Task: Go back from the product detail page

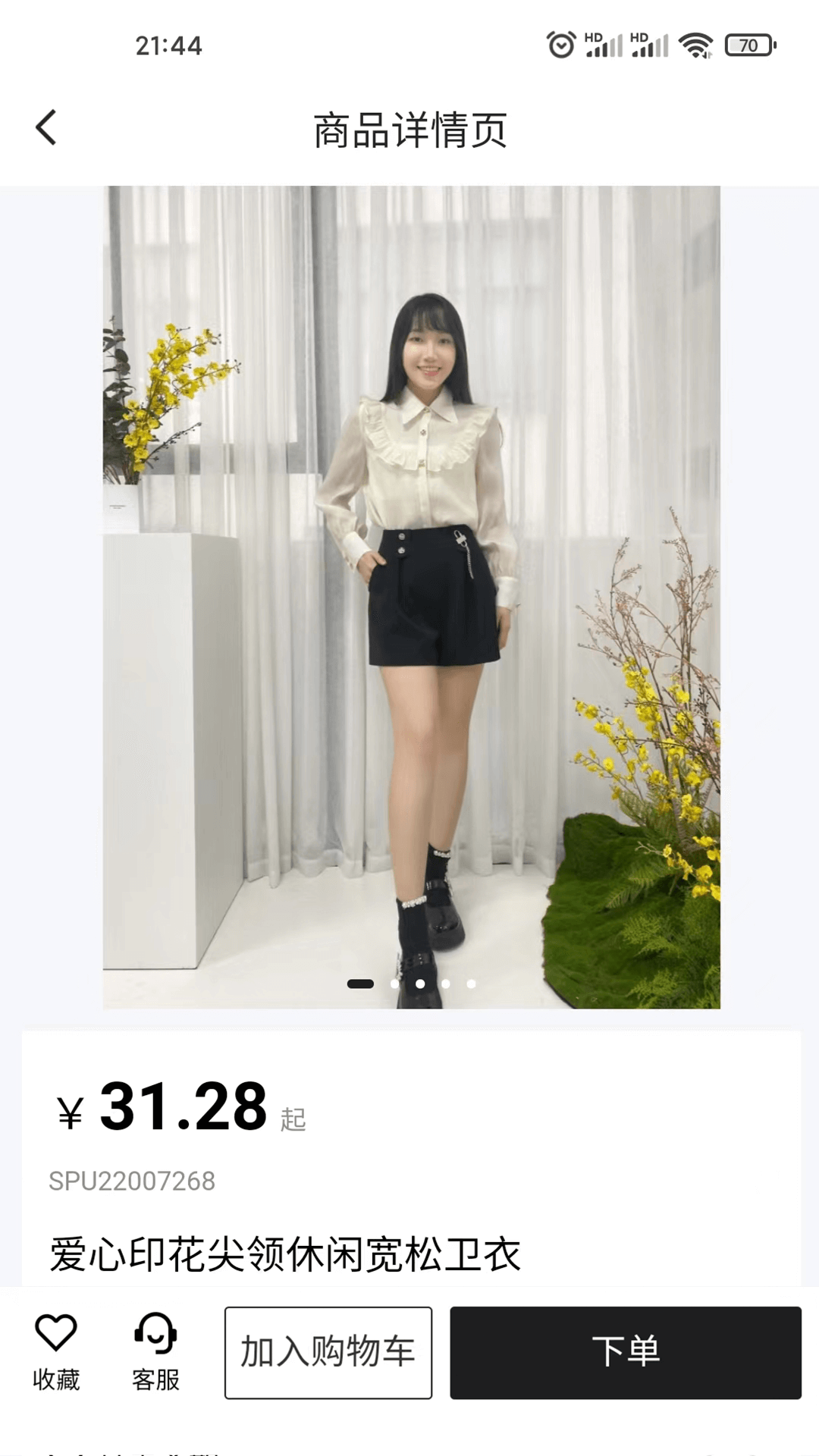Action: click(x=46, y=127)
